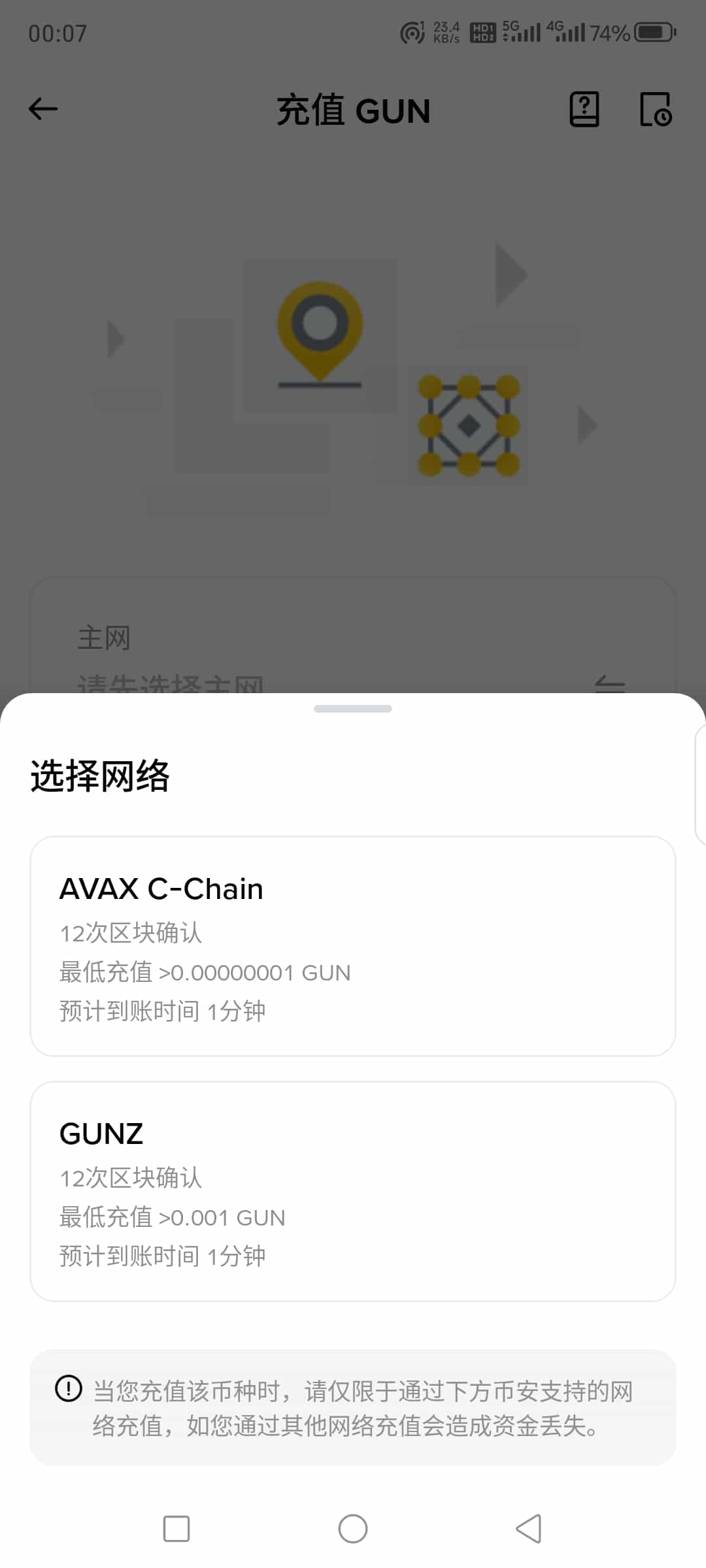Tap the 充值 GUN title
This screenshot has width=706, height=1568.
(x=352, y=110)
